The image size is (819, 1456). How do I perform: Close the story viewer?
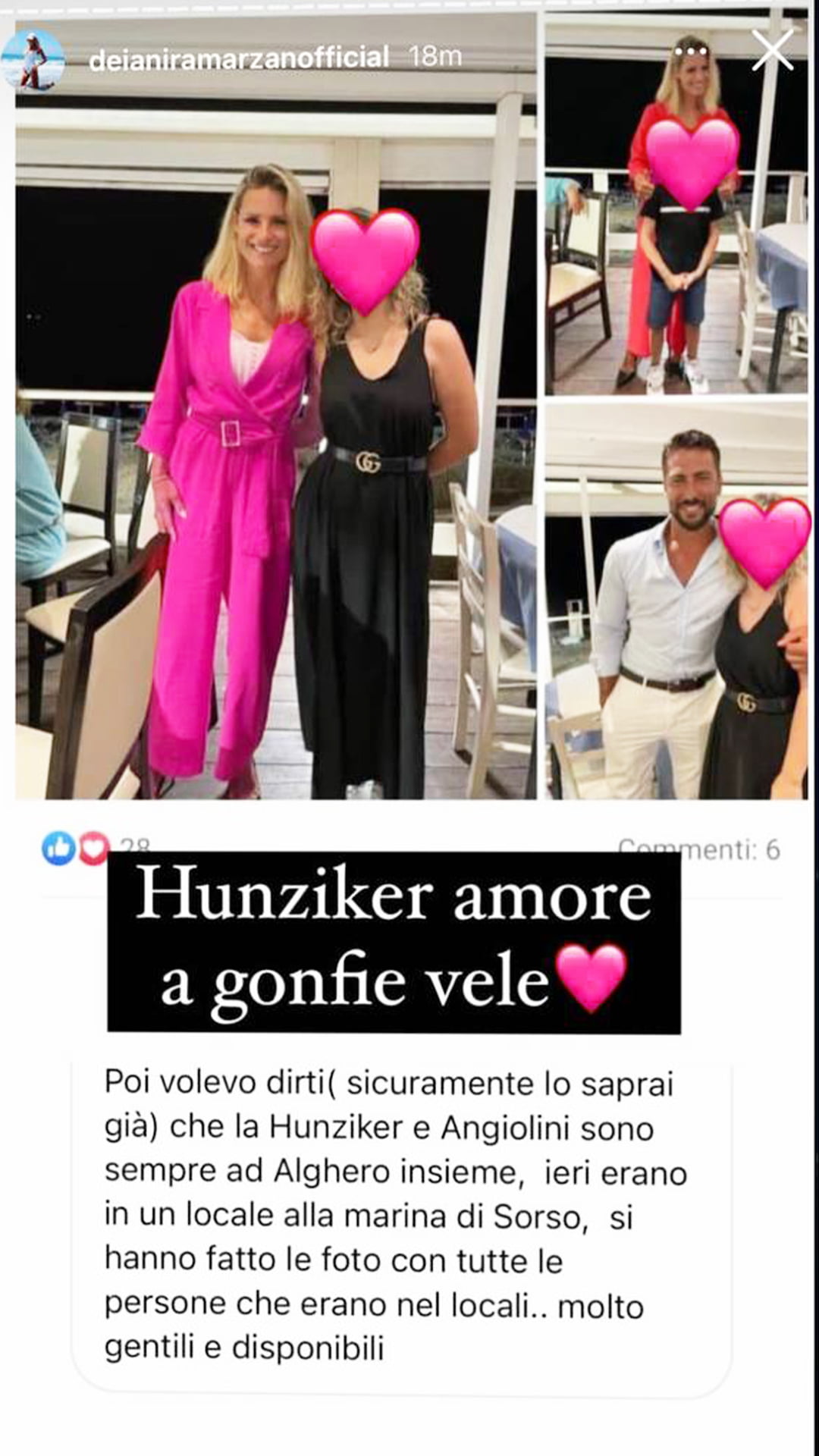coord(772,52)
